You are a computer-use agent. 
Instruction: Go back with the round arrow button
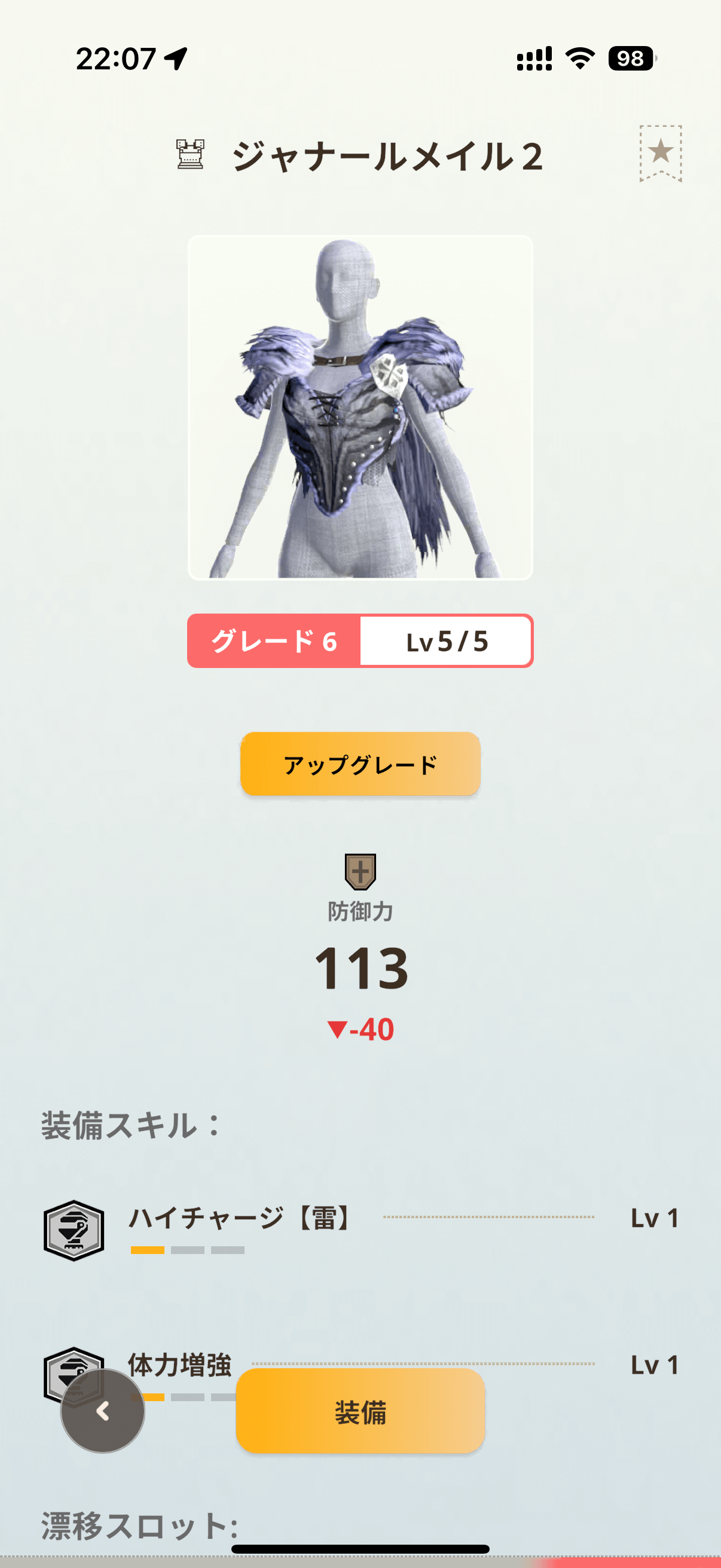[103, 1410]
